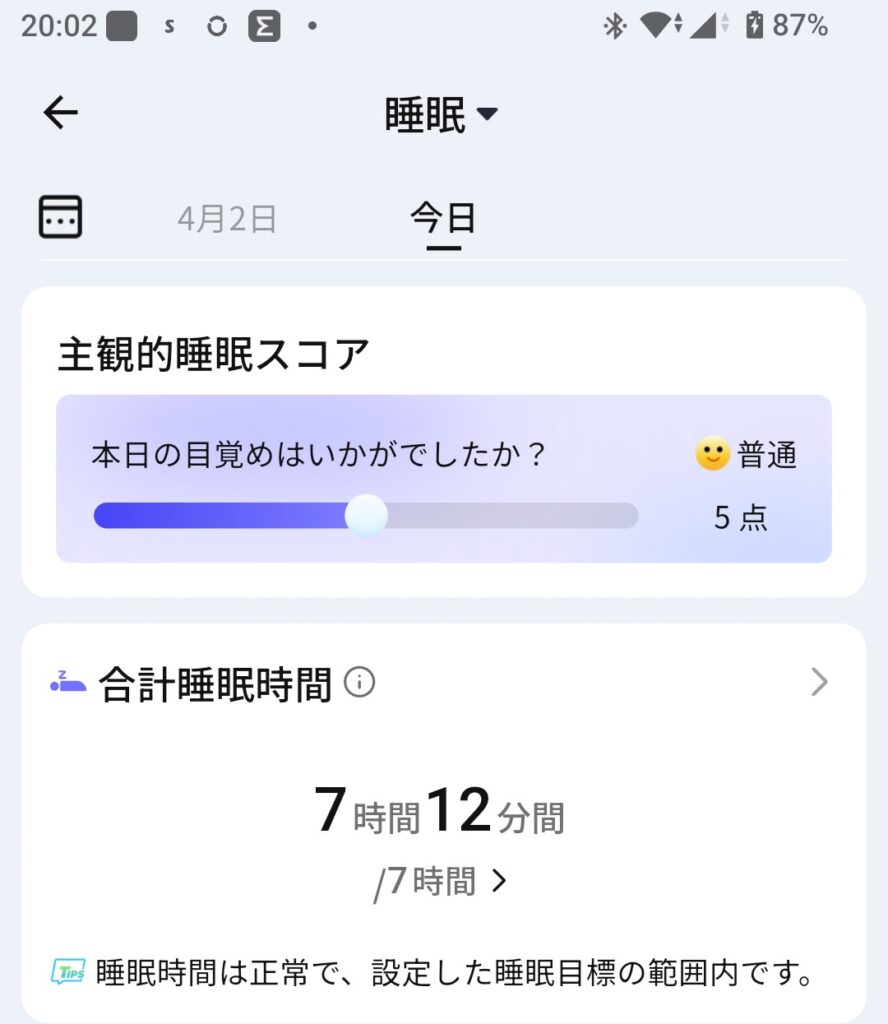888x1024 pixels.
Task: Switch to the 4月2日 tab
Action: 226,218
